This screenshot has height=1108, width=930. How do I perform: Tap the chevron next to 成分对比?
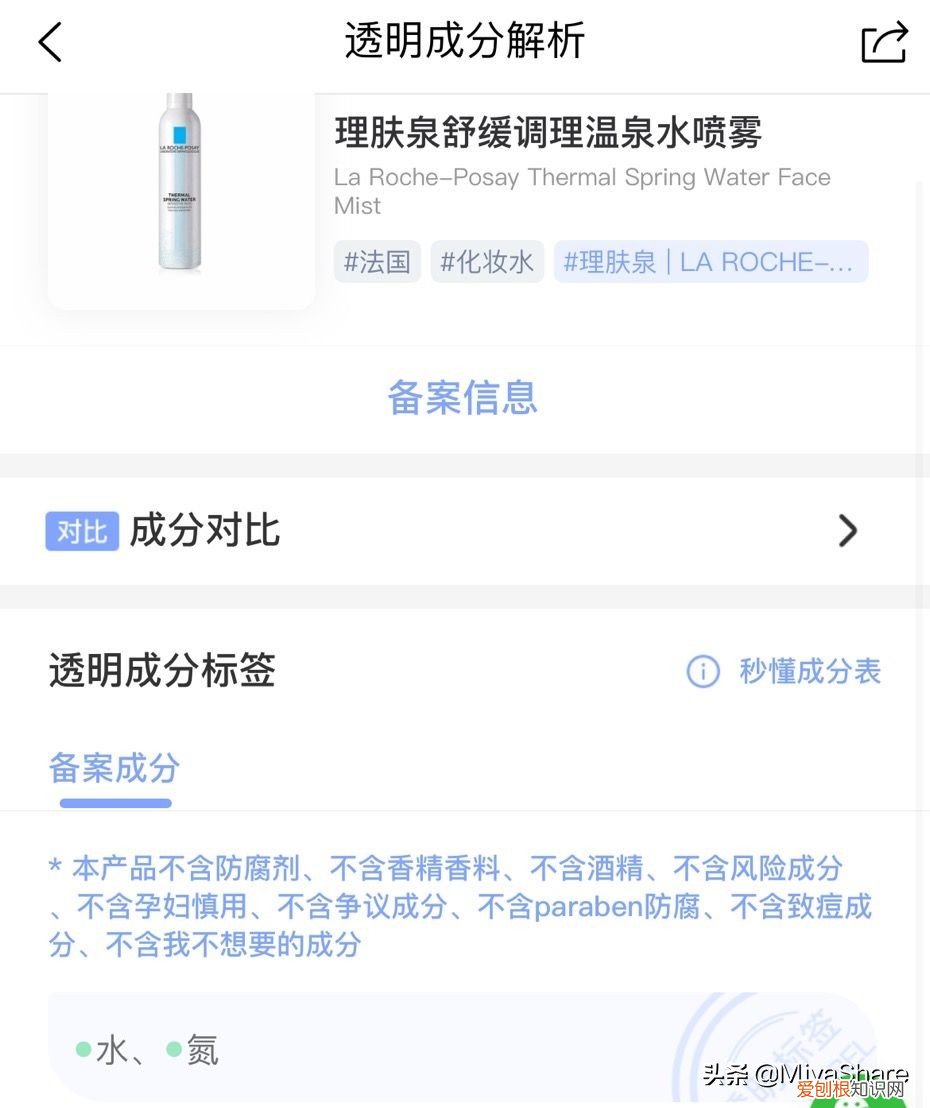pos(847,530)
